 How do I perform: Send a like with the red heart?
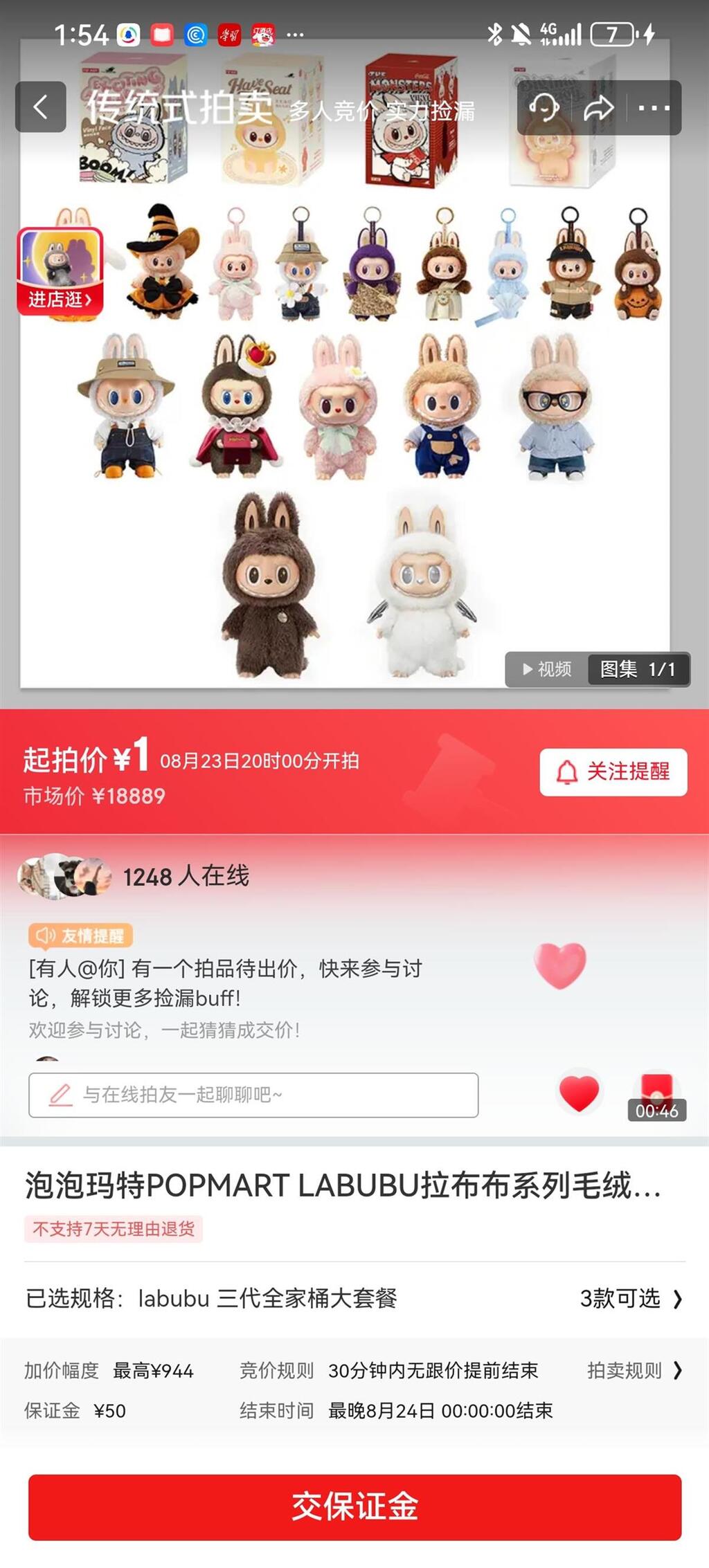(x=579, y=1094)
